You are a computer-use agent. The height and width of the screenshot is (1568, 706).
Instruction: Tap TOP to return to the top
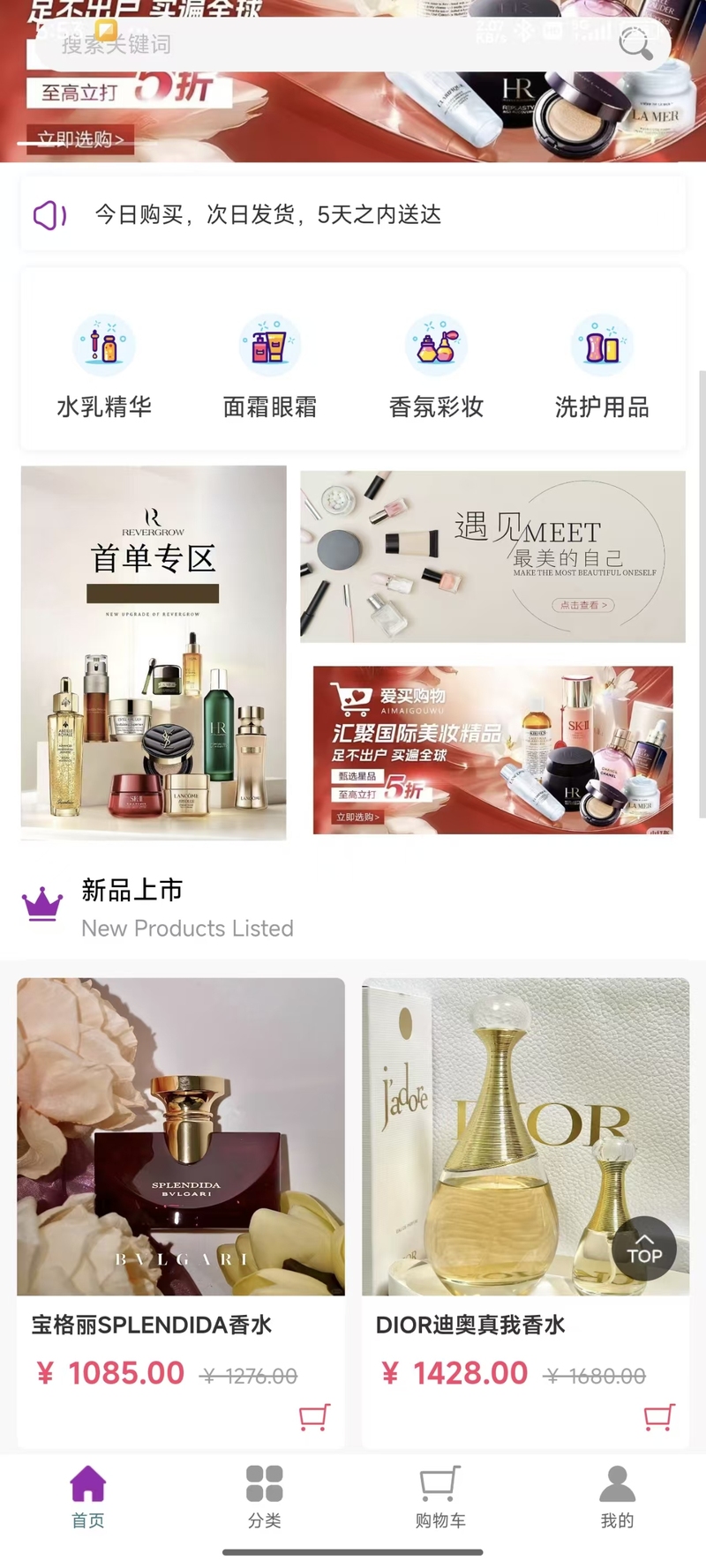(x=644, y=1249)
